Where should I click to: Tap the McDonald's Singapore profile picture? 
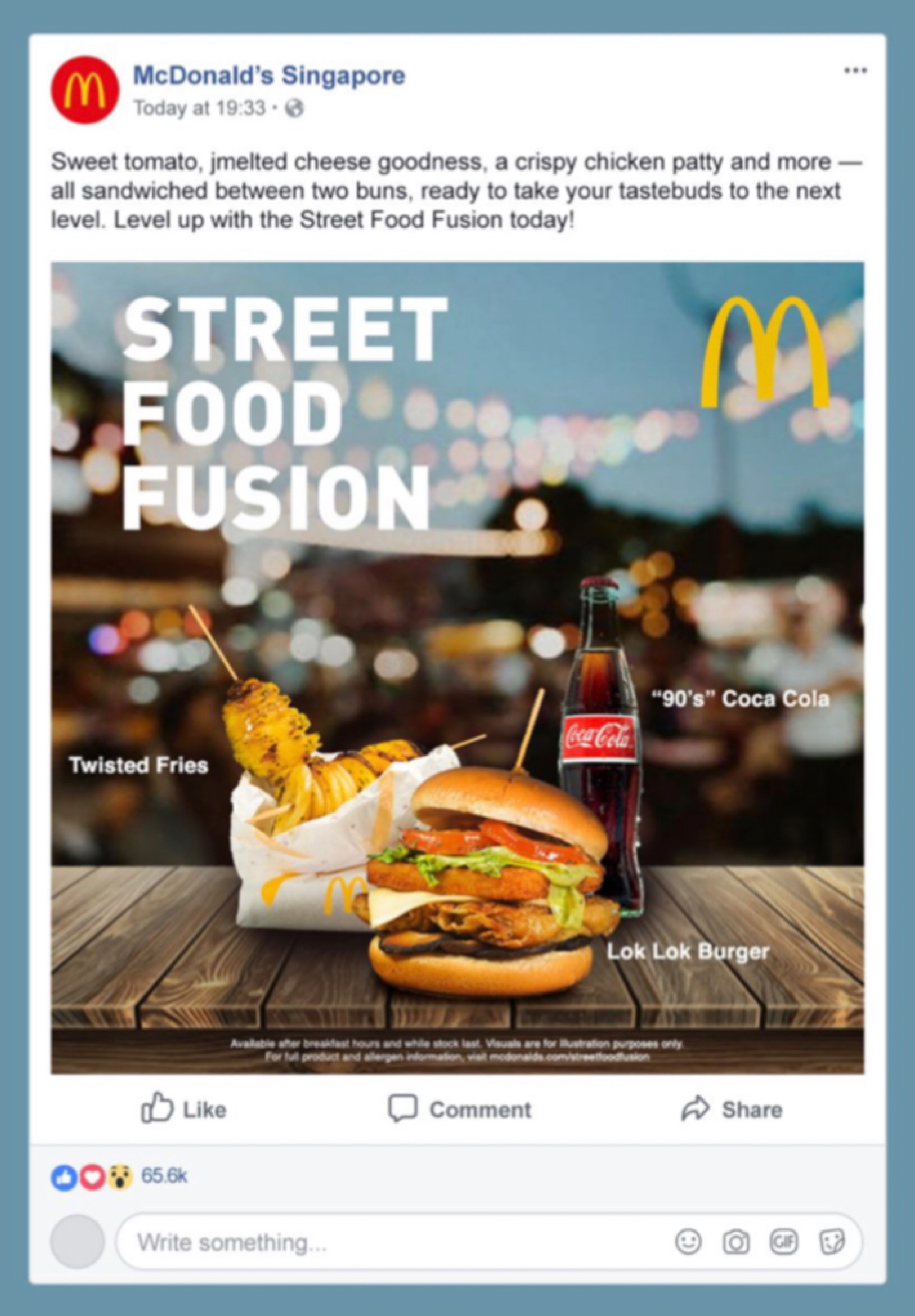[85, 90]
